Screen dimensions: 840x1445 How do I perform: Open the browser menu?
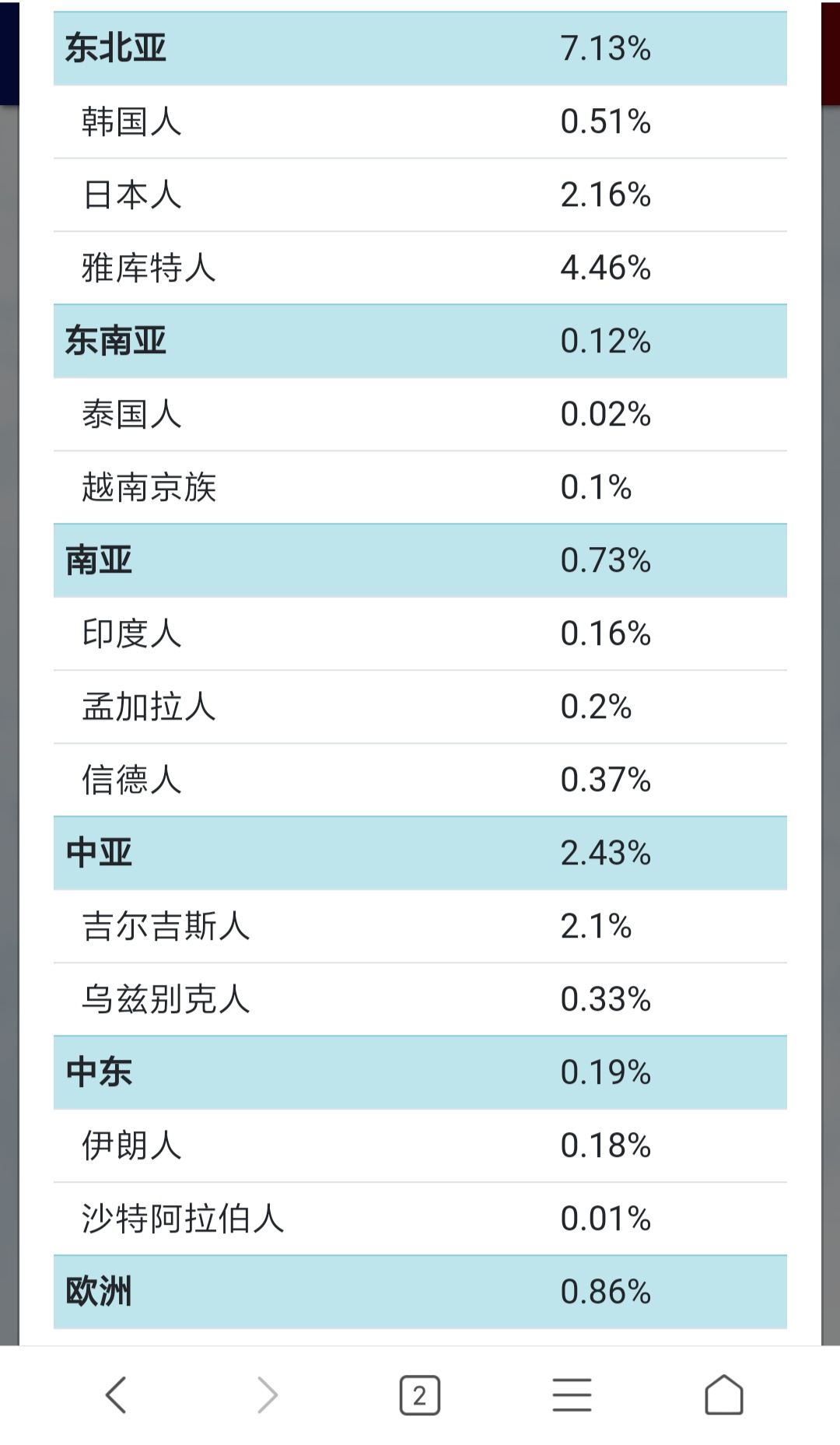tap(572, 1394)
